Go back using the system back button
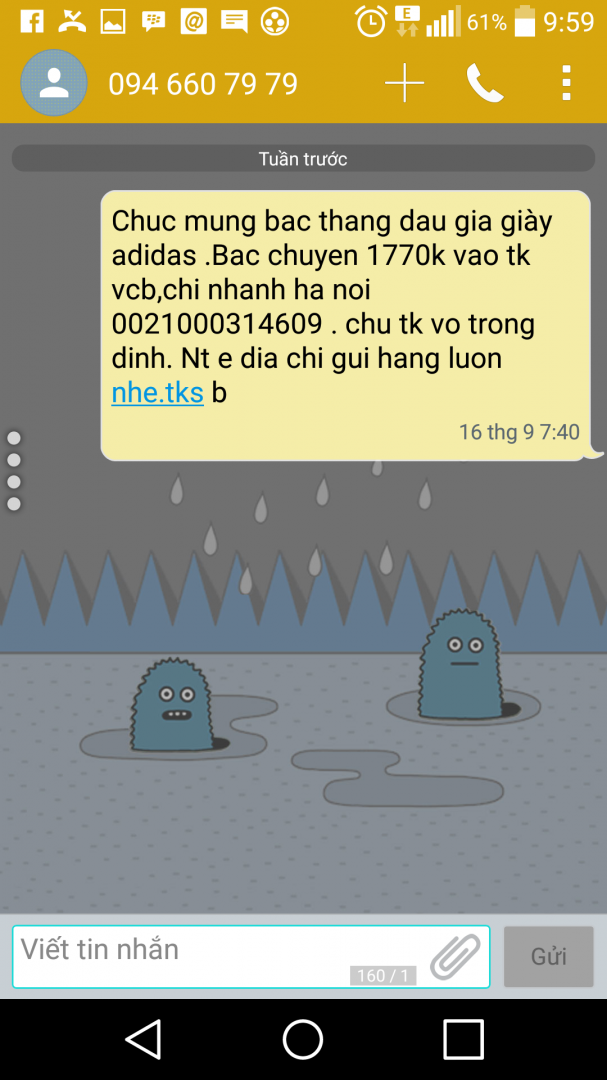 click(143, 1039)
